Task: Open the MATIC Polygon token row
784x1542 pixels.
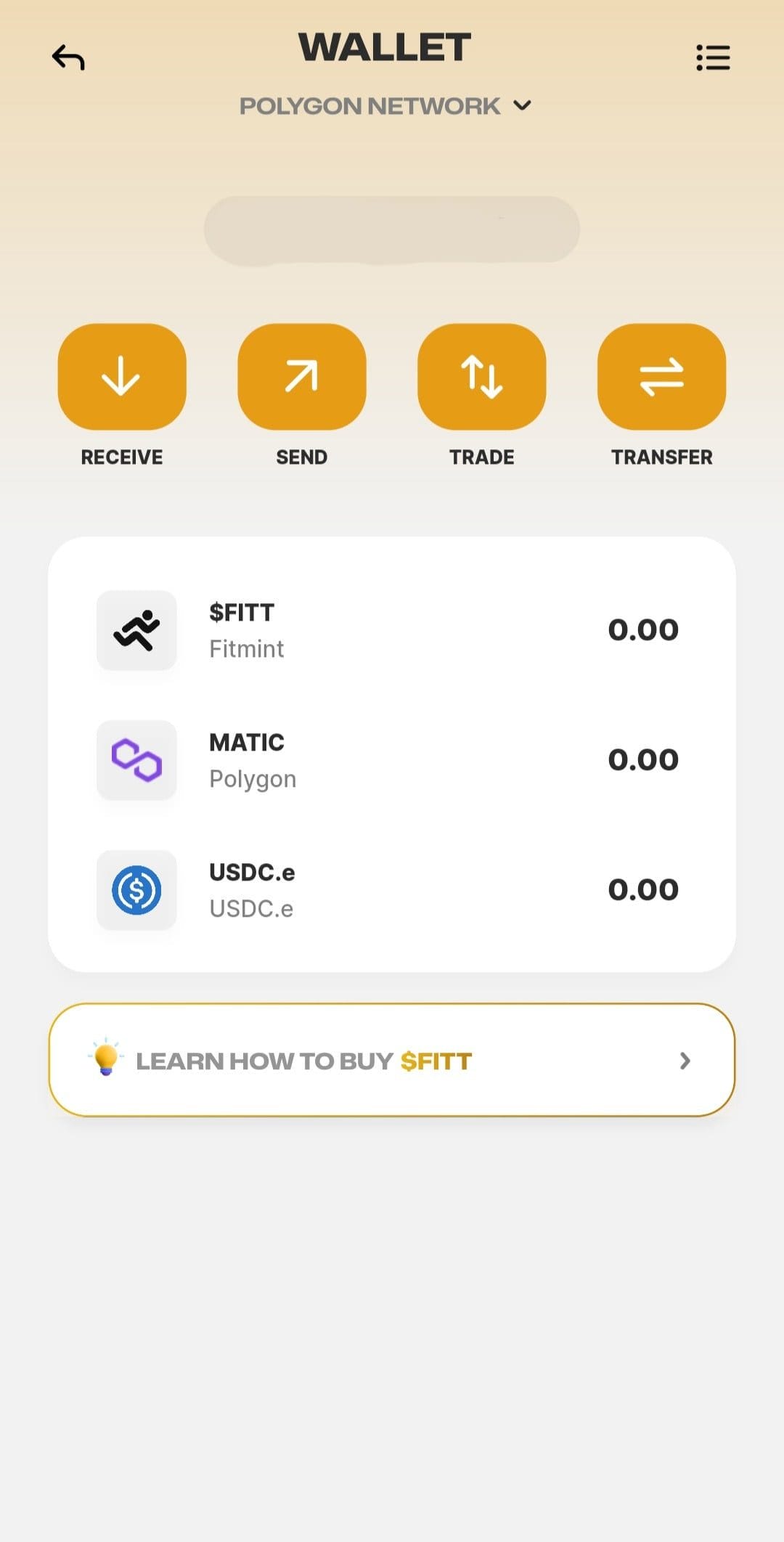Action: pos(392,760)
